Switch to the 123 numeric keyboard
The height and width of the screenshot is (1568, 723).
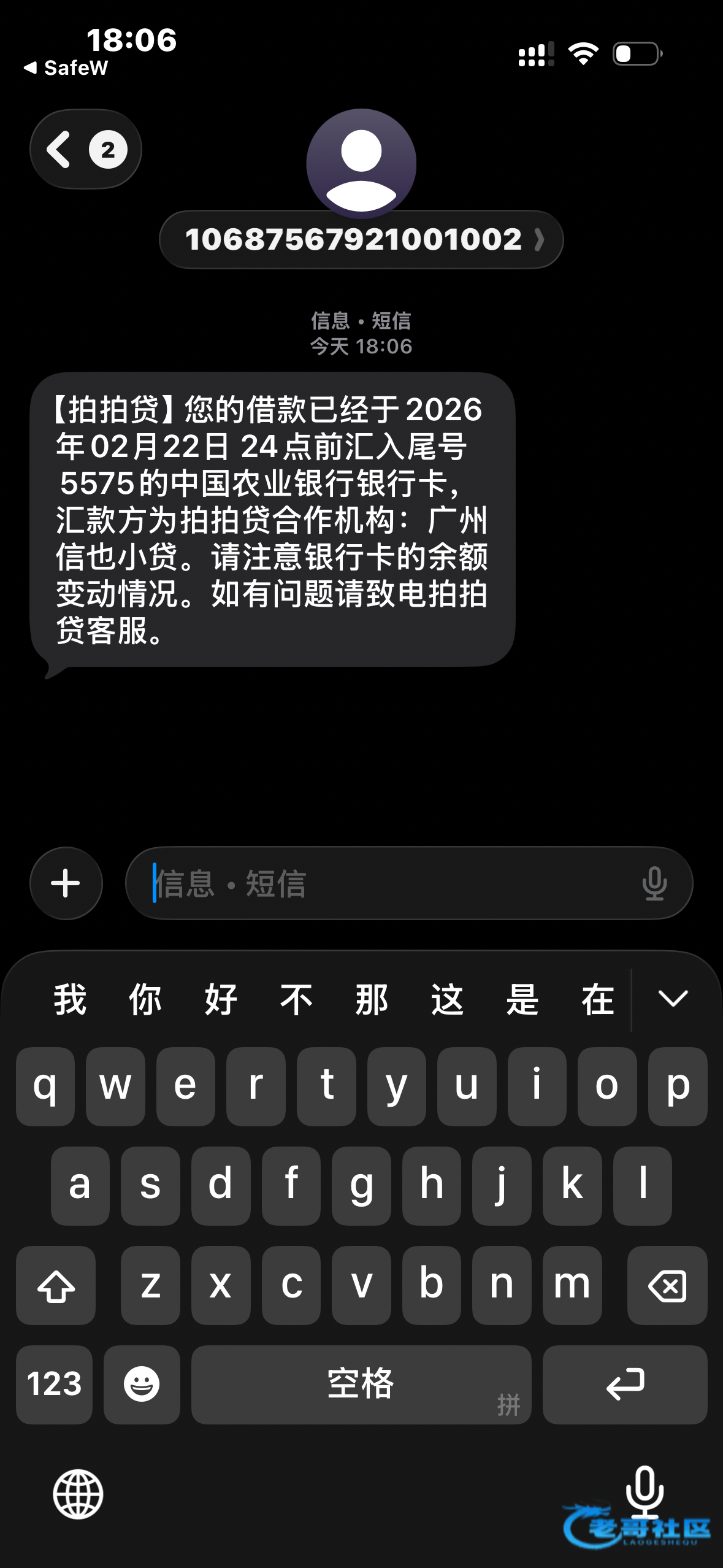[x=54, y=1385]
